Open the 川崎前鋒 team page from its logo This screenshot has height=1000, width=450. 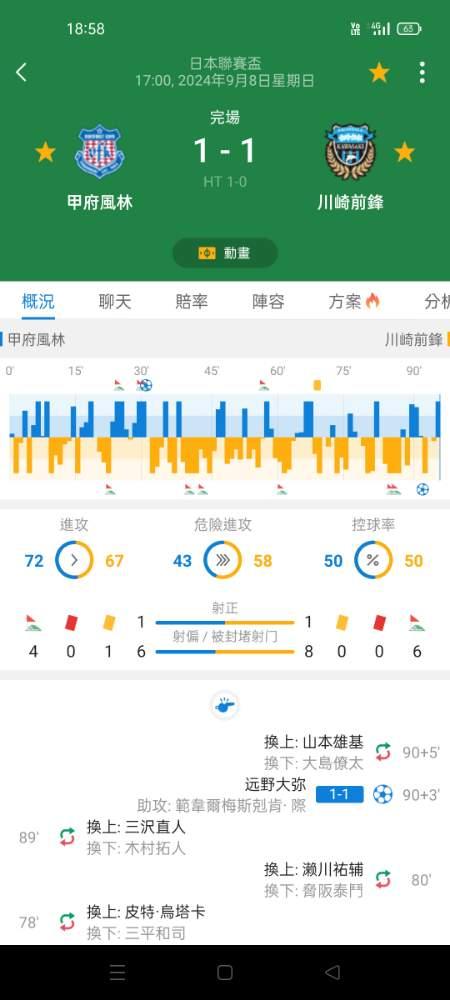[x=350, y=151]
